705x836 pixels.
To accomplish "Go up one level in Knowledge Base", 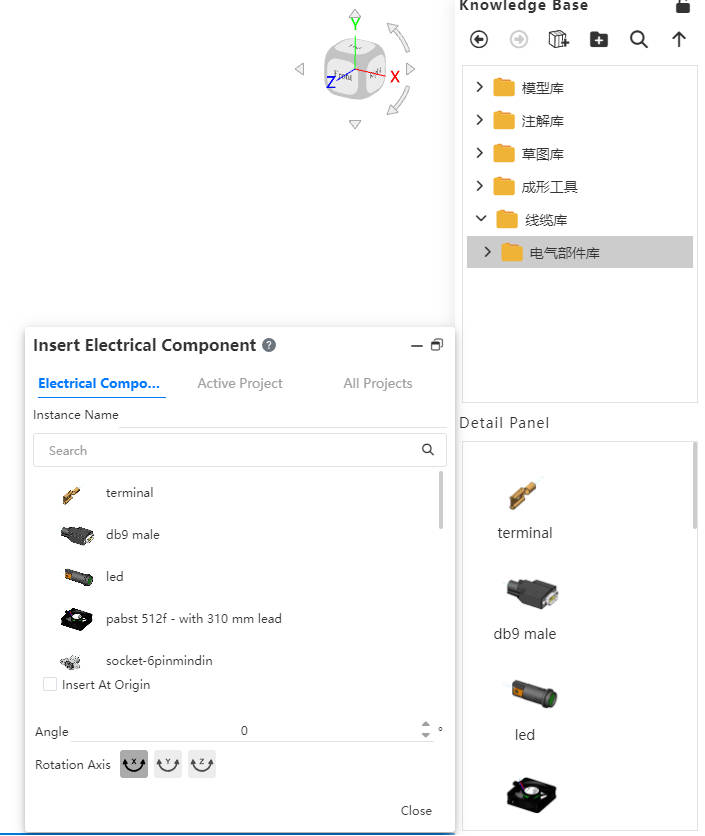I will pyautogui.click(x=679, y=39).
